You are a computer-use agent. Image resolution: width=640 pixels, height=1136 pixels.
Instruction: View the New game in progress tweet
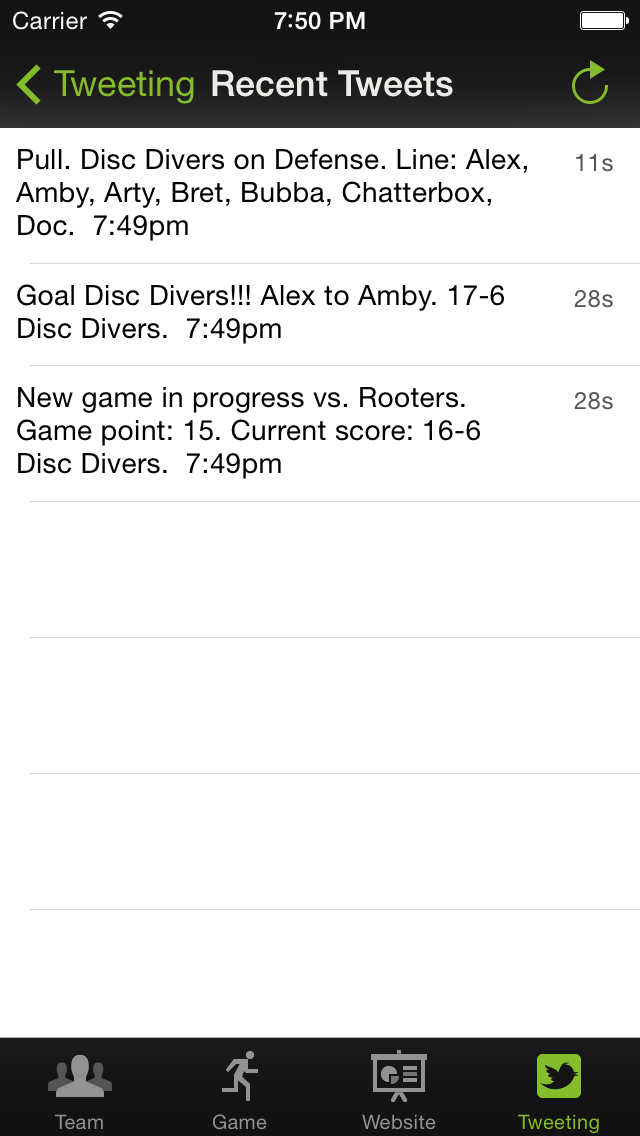(x=320, y=433)
